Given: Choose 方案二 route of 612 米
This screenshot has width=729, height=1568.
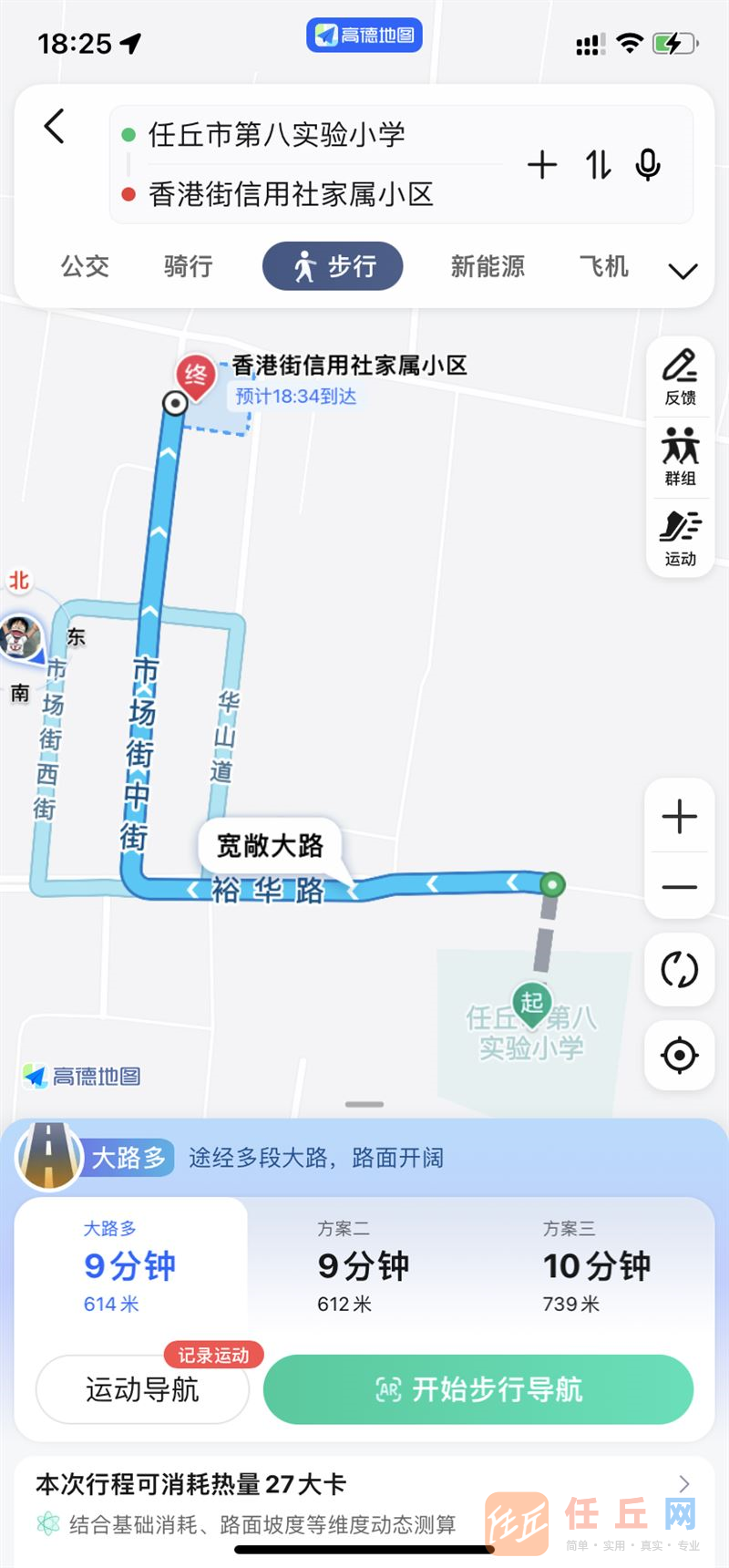Looking at the screenshot, I should 363,1267.
